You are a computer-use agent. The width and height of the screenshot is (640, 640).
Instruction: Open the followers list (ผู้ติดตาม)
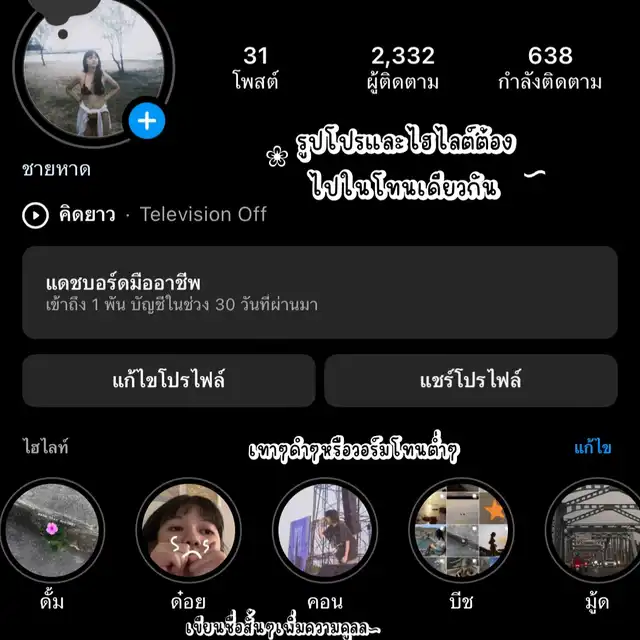click(403, 68)
